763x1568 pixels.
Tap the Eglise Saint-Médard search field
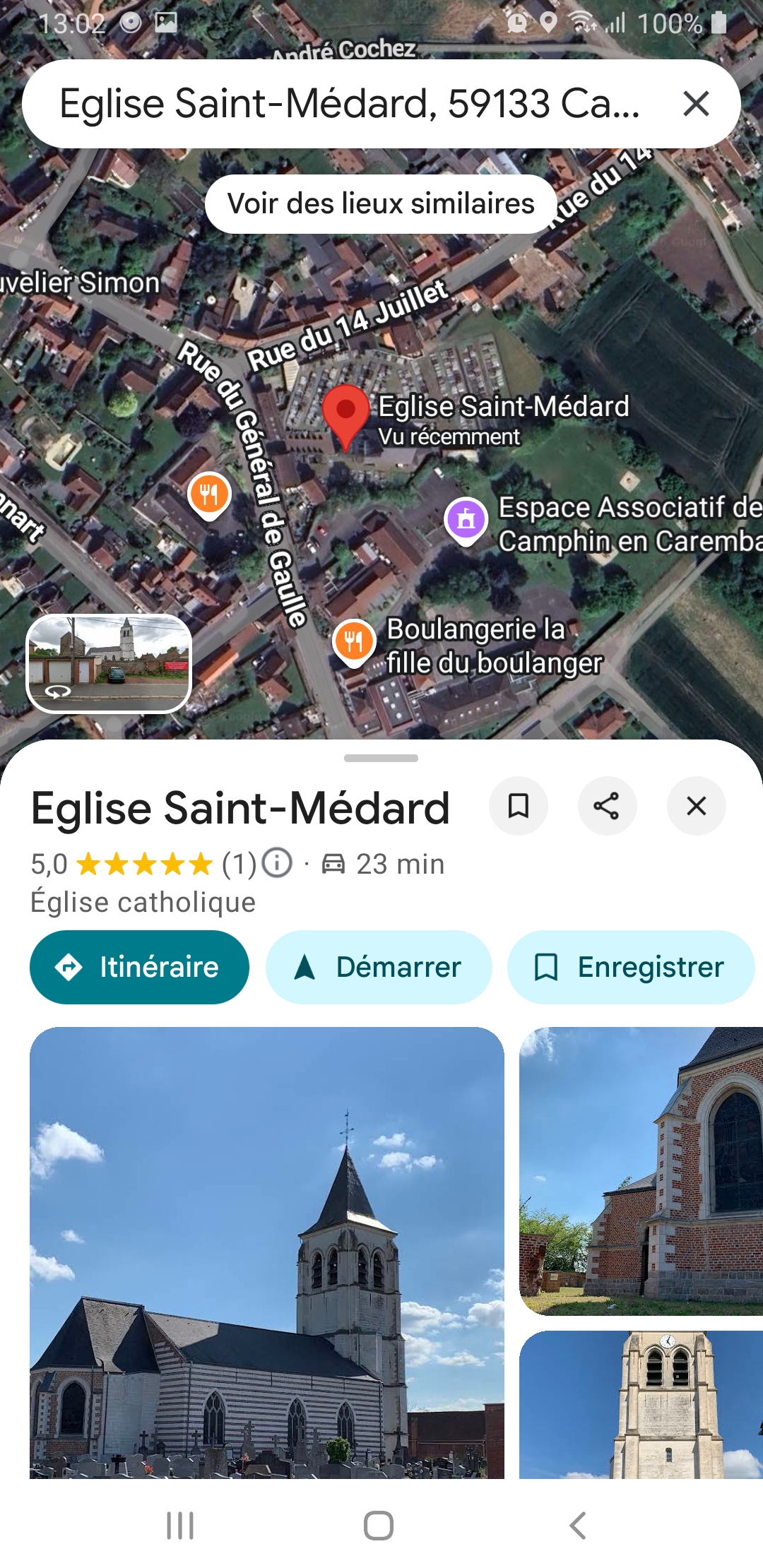pyautogui.click(x=349, y=104)
